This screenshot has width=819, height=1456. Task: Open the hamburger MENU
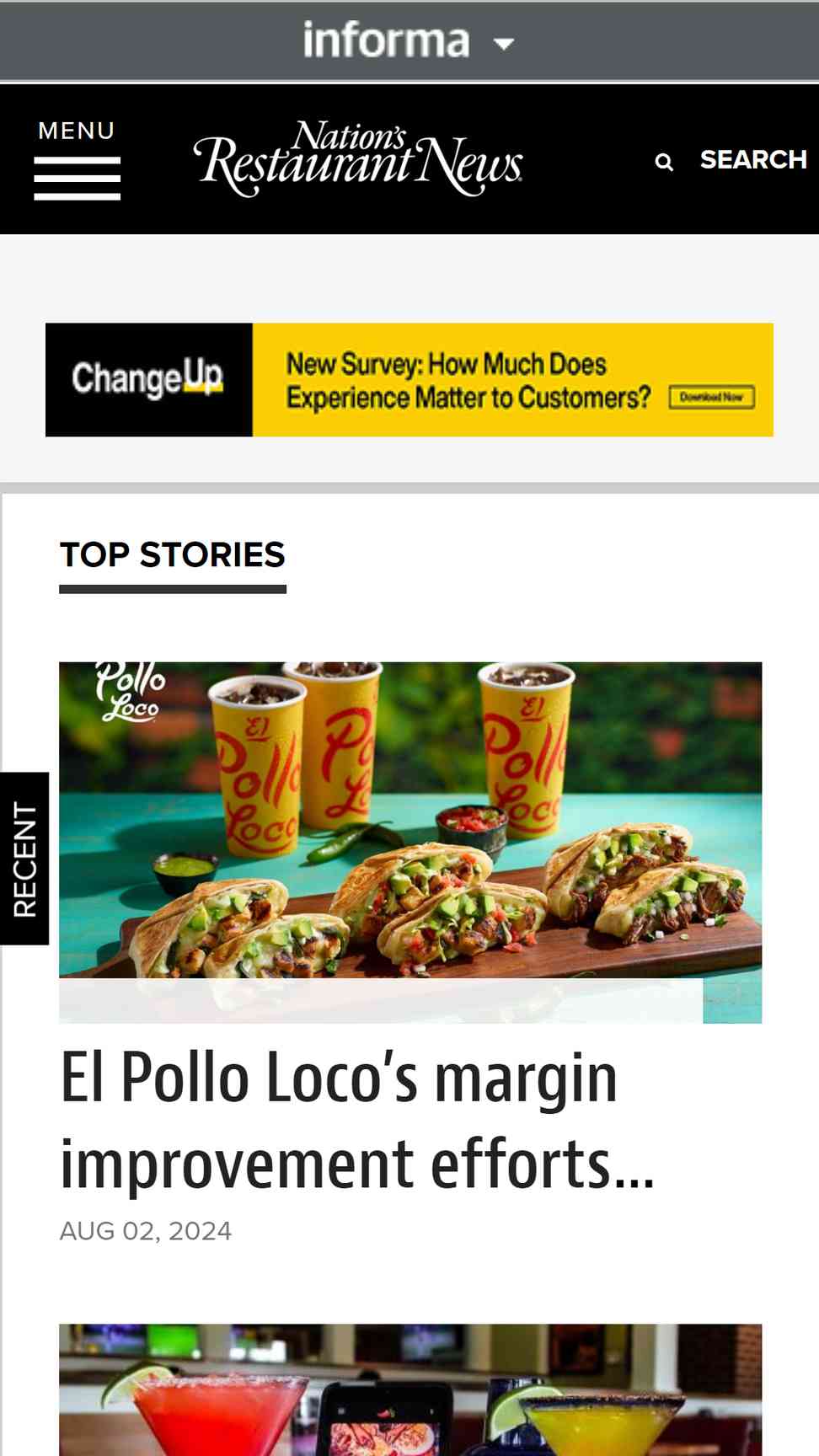(x=77, y=159)
